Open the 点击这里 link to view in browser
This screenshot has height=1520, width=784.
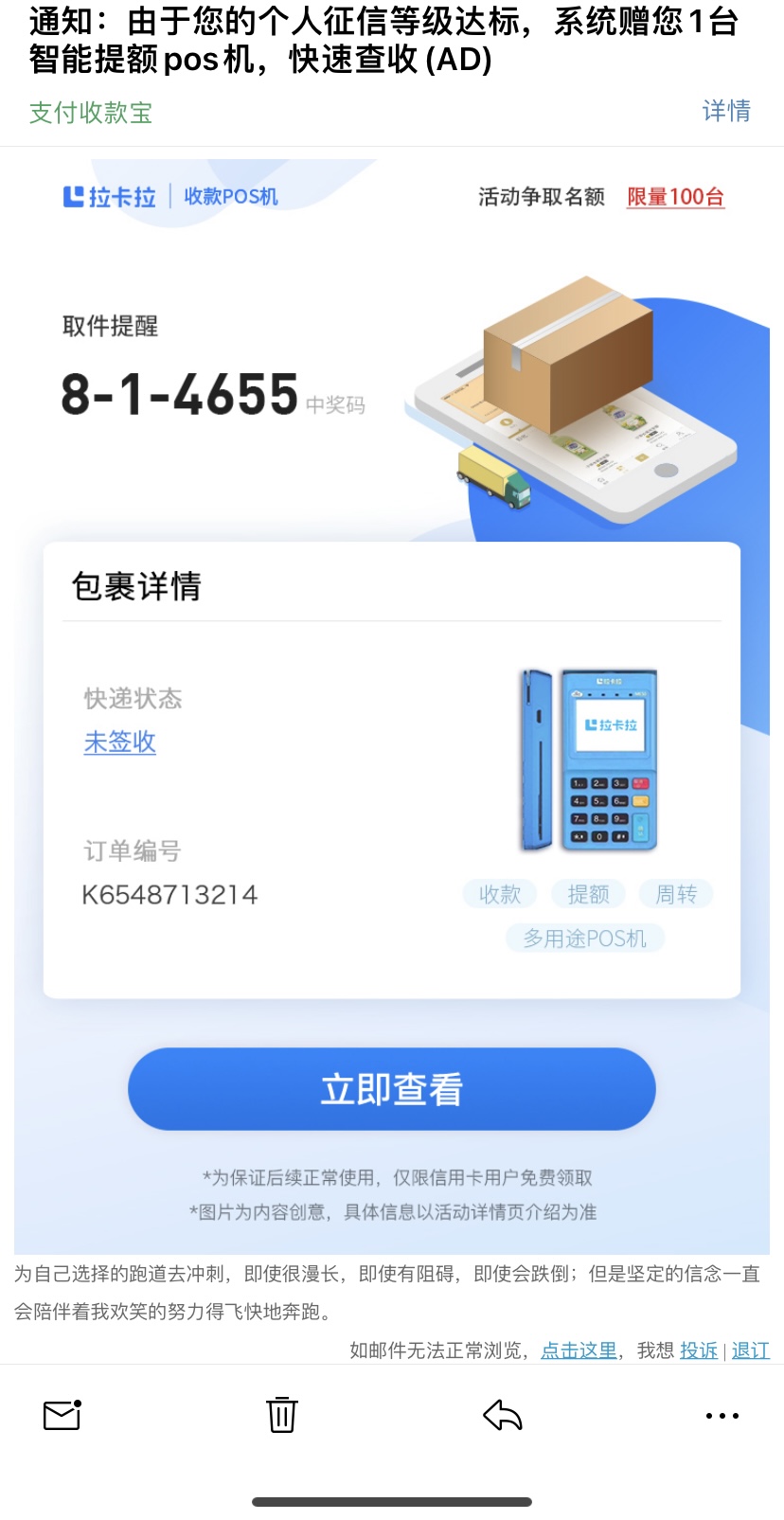click(578, 1350)
